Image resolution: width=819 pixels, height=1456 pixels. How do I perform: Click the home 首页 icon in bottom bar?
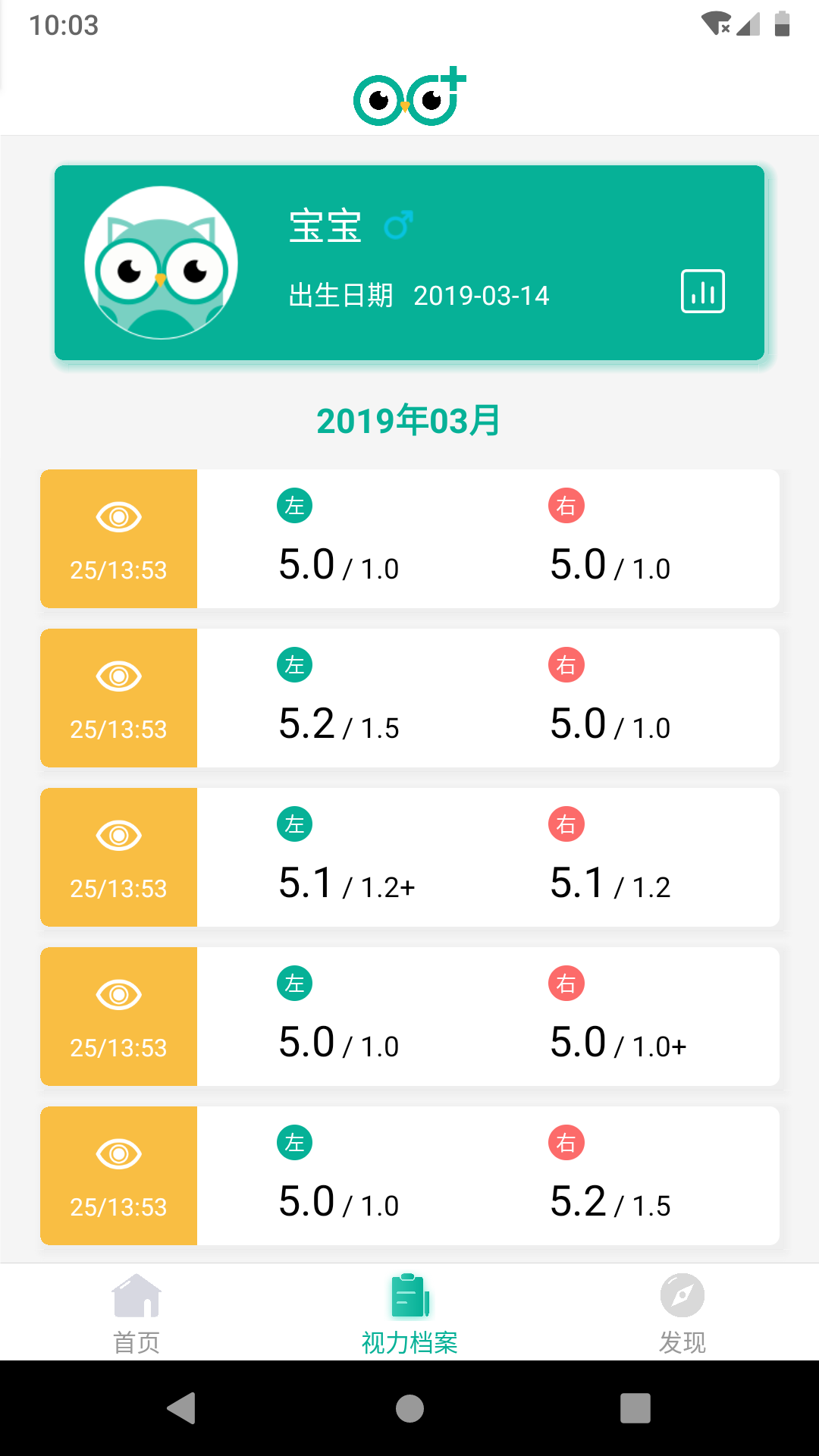point(136,1297)
